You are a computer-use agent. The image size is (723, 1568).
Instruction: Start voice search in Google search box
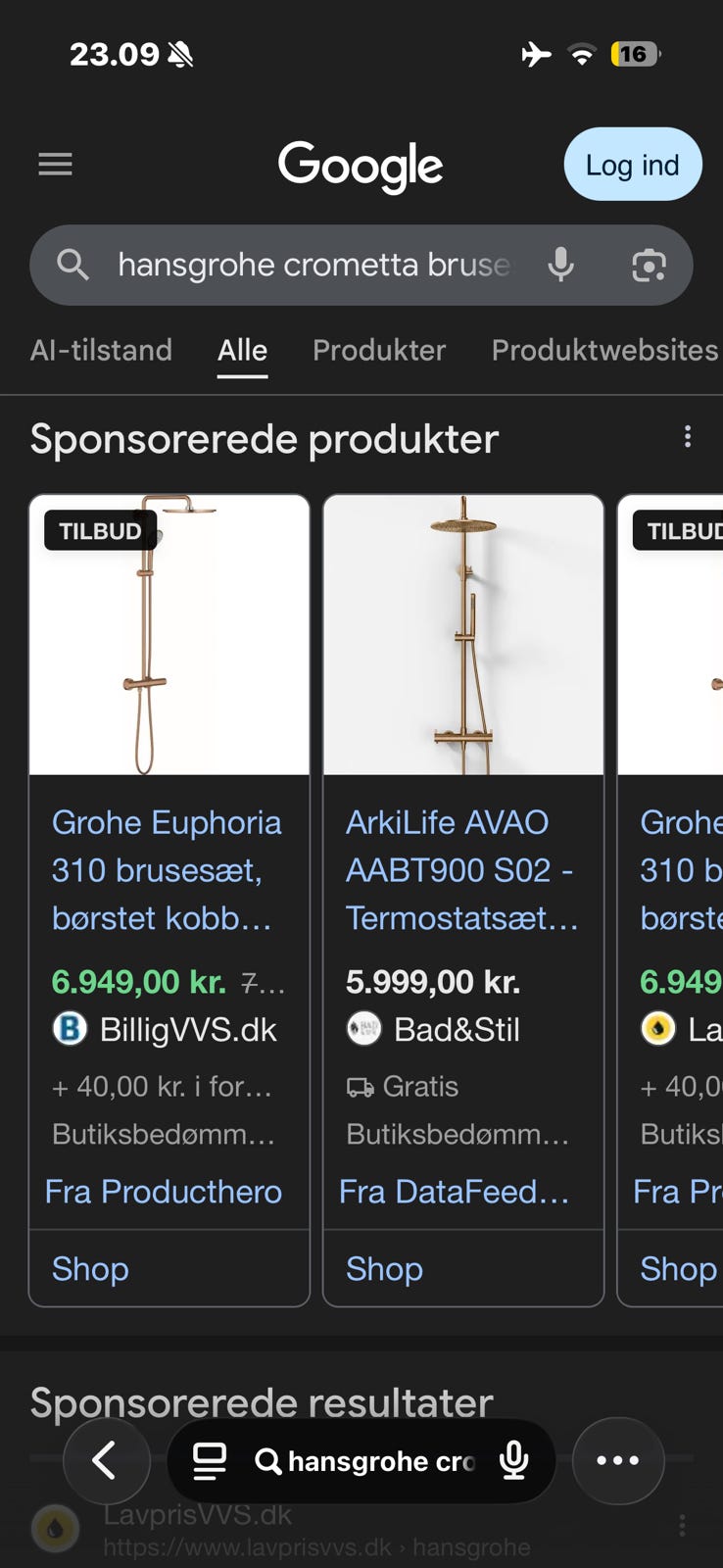[x=560, y=265]
